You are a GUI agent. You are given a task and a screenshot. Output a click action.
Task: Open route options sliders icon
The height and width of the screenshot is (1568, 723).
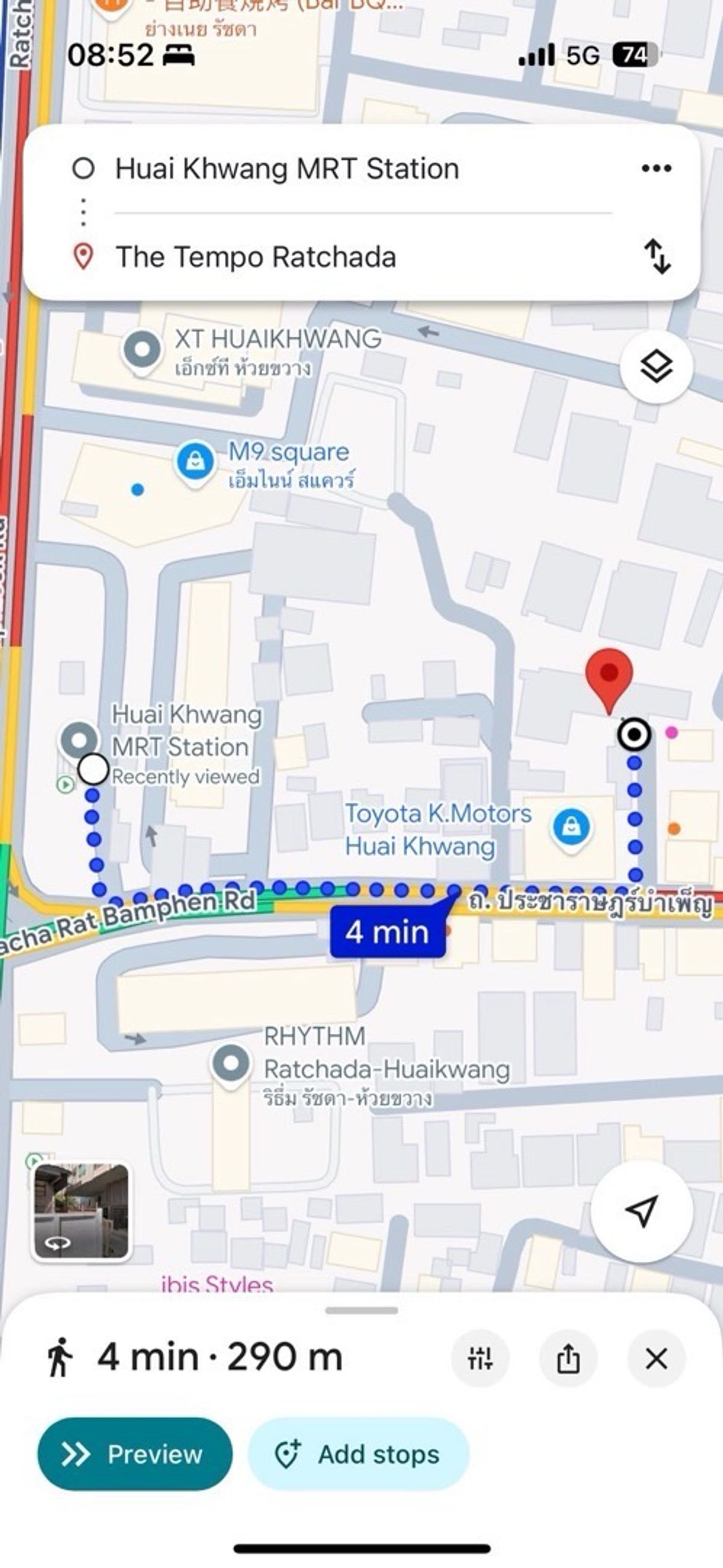pyautogui.click(x=480, y=1359)
